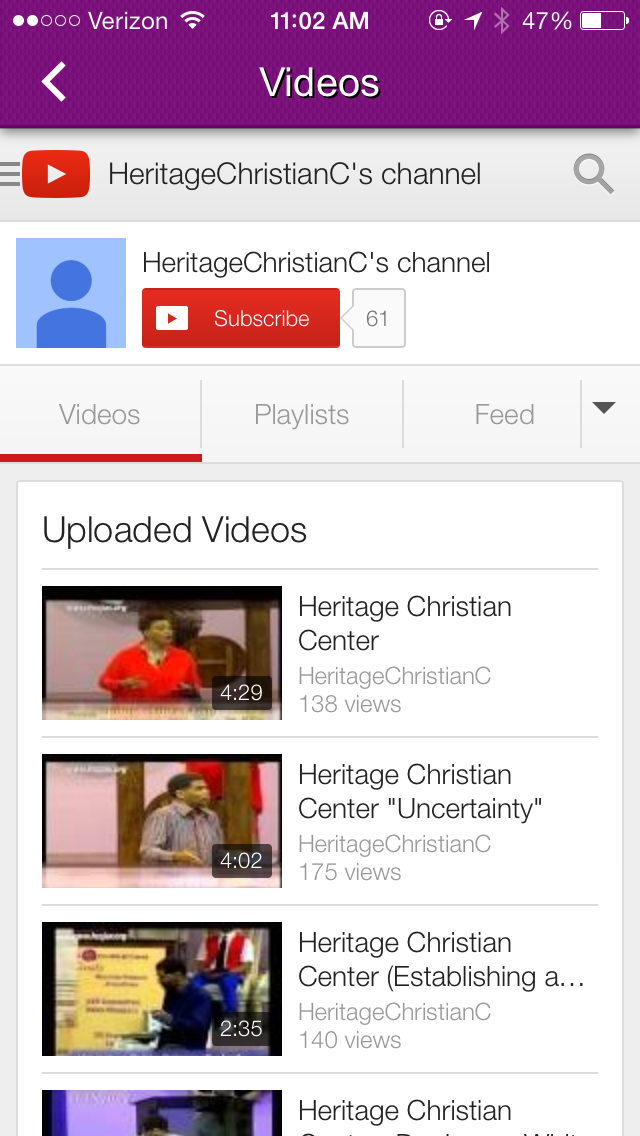Screen dimensions: 640x1136
Task: Go back using the header arrow
Action: tap(54, 82)
